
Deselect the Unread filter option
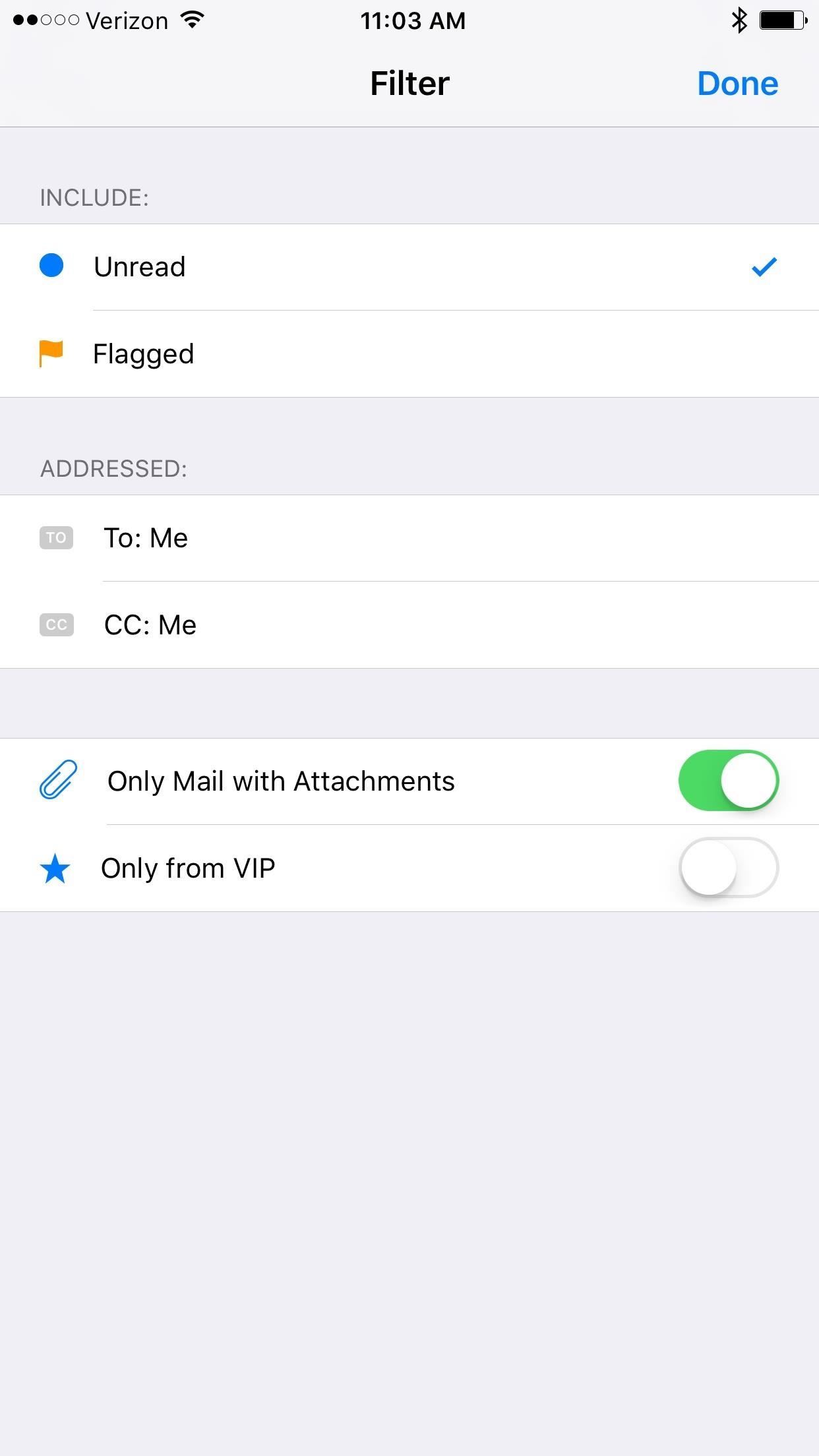409,267
